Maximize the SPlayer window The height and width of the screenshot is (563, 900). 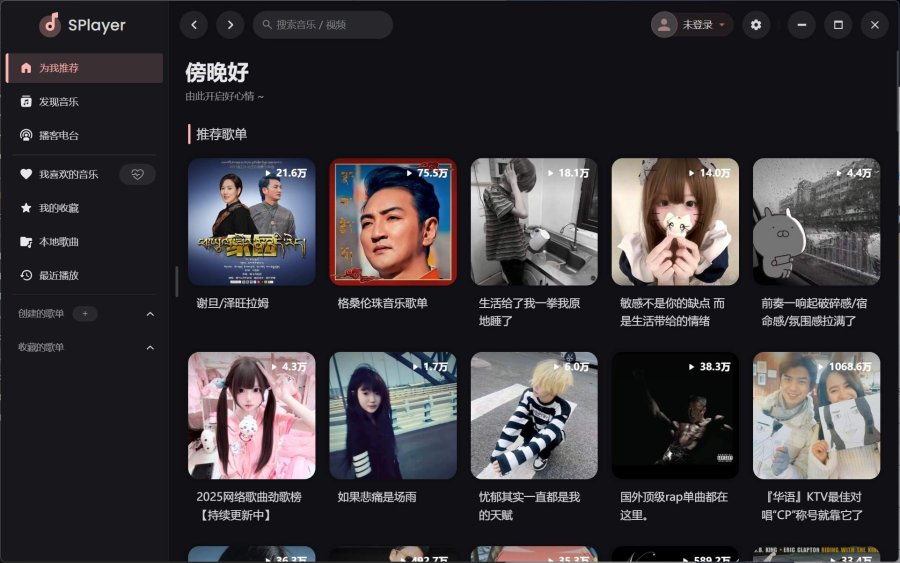coord(838,25)
